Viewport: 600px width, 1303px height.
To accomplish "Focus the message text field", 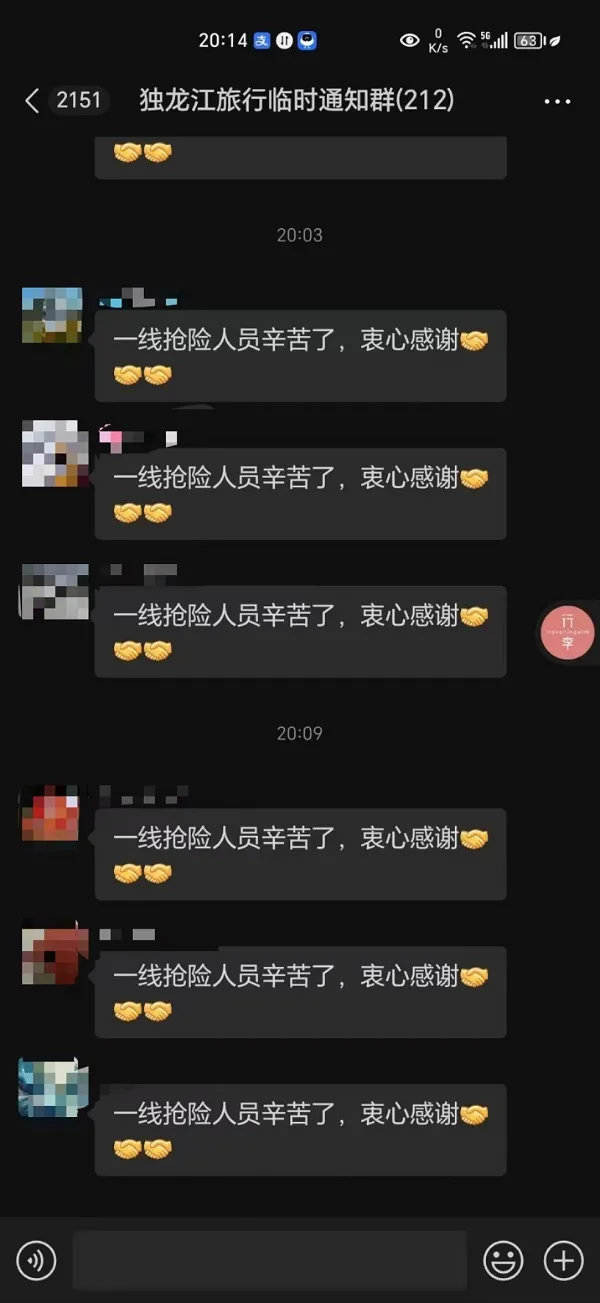I will tap(269, 1260).
